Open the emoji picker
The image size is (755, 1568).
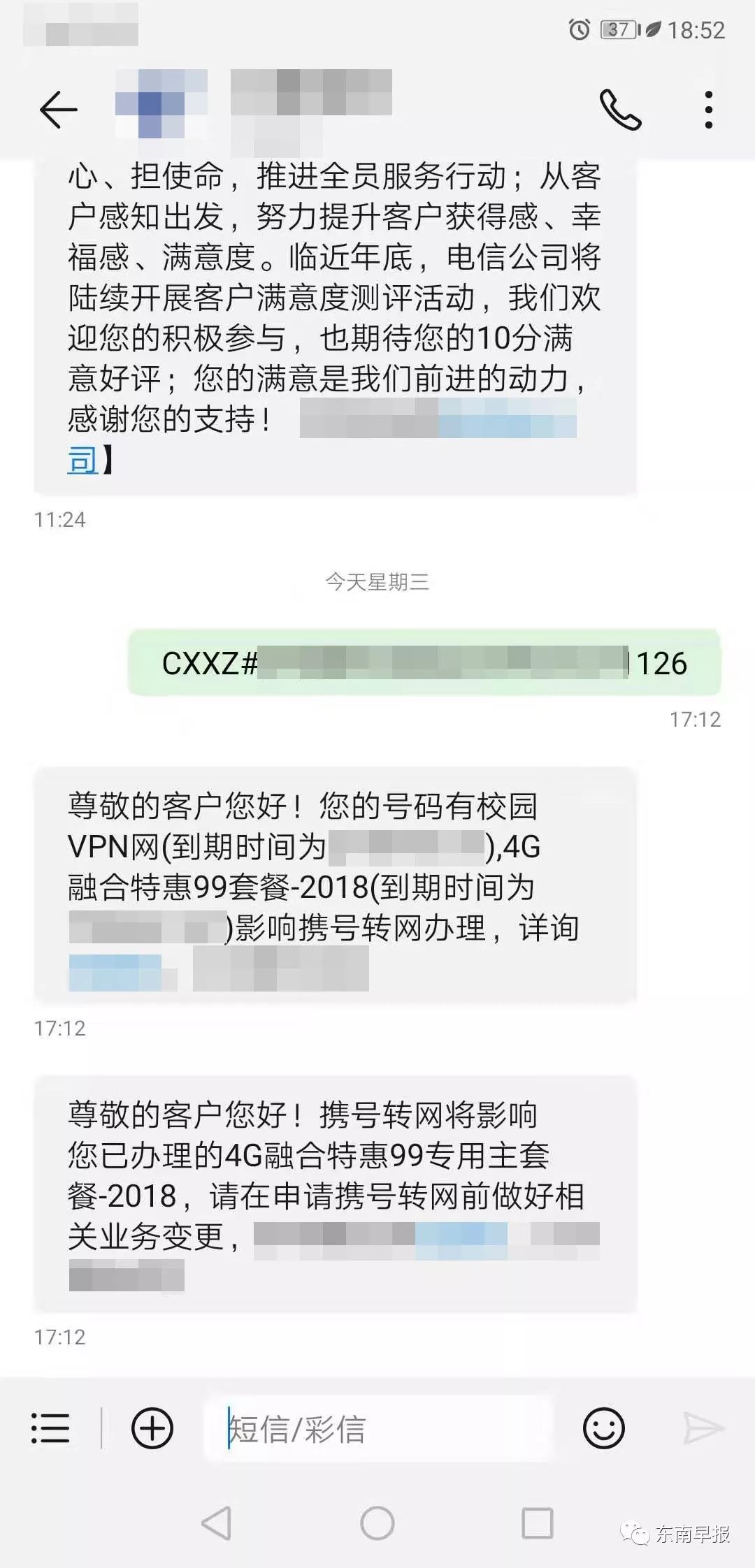click(603, 1428)
